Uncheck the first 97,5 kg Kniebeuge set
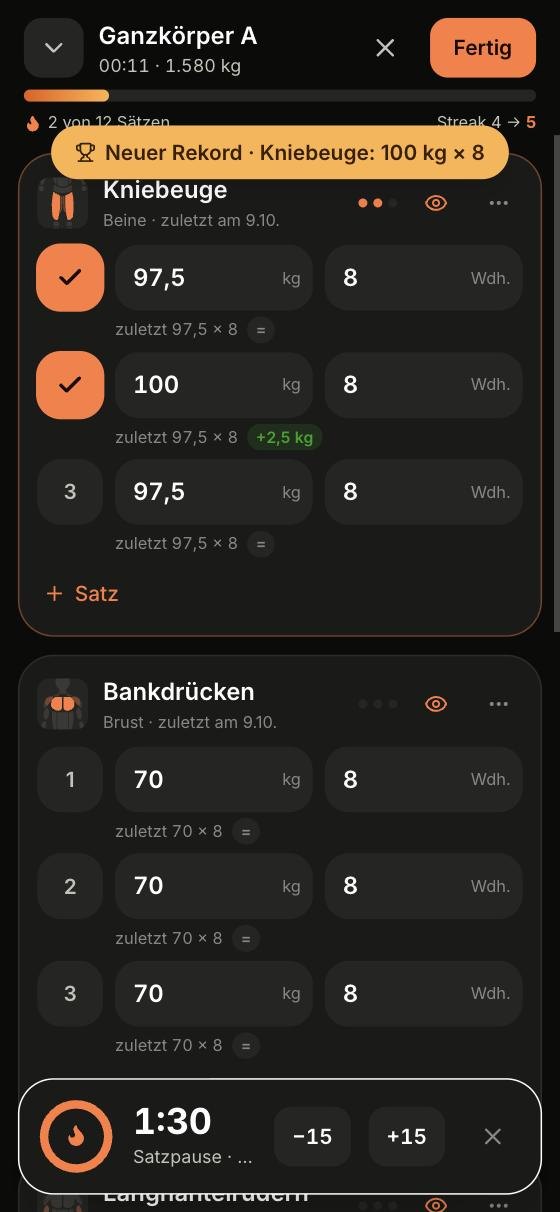560x1212 pixels. pos(70,278)
